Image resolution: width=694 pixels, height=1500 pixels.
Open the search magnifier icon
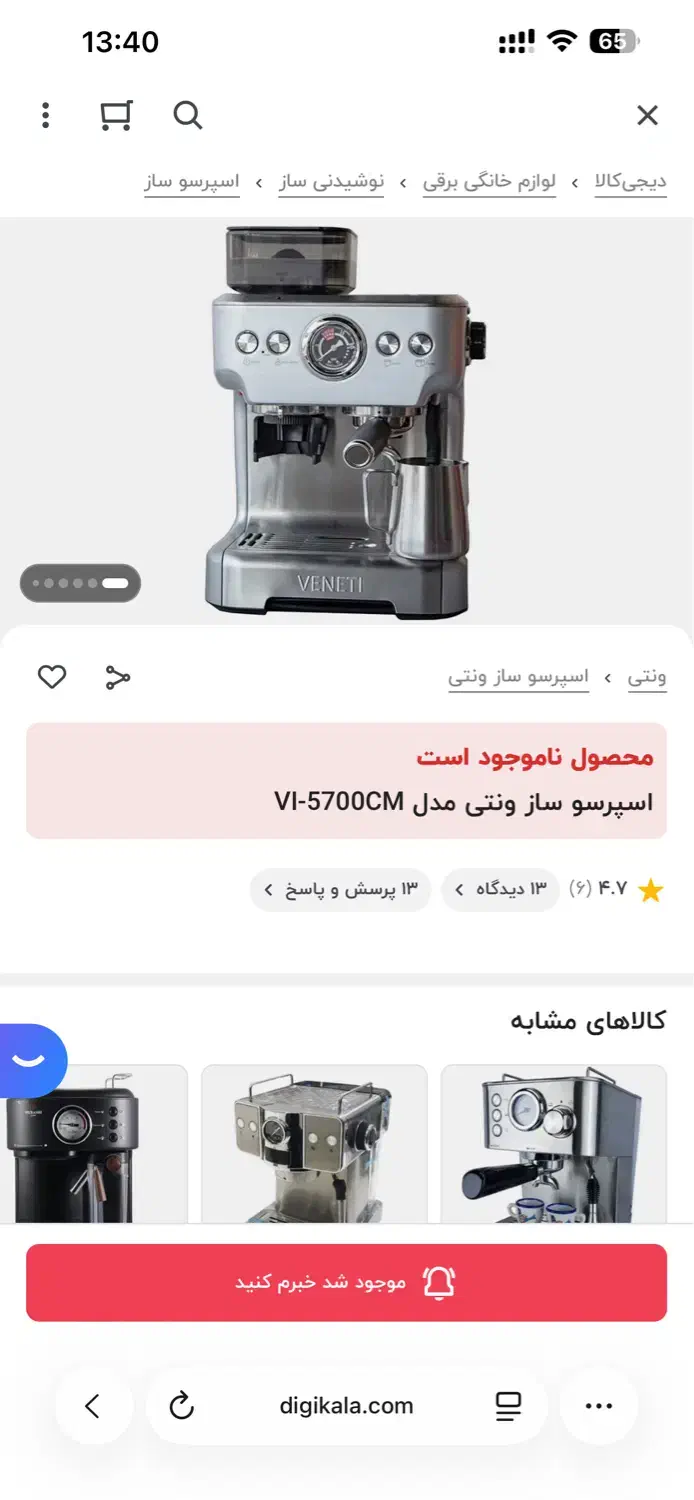pyautogui.click(x=187, y=116)
